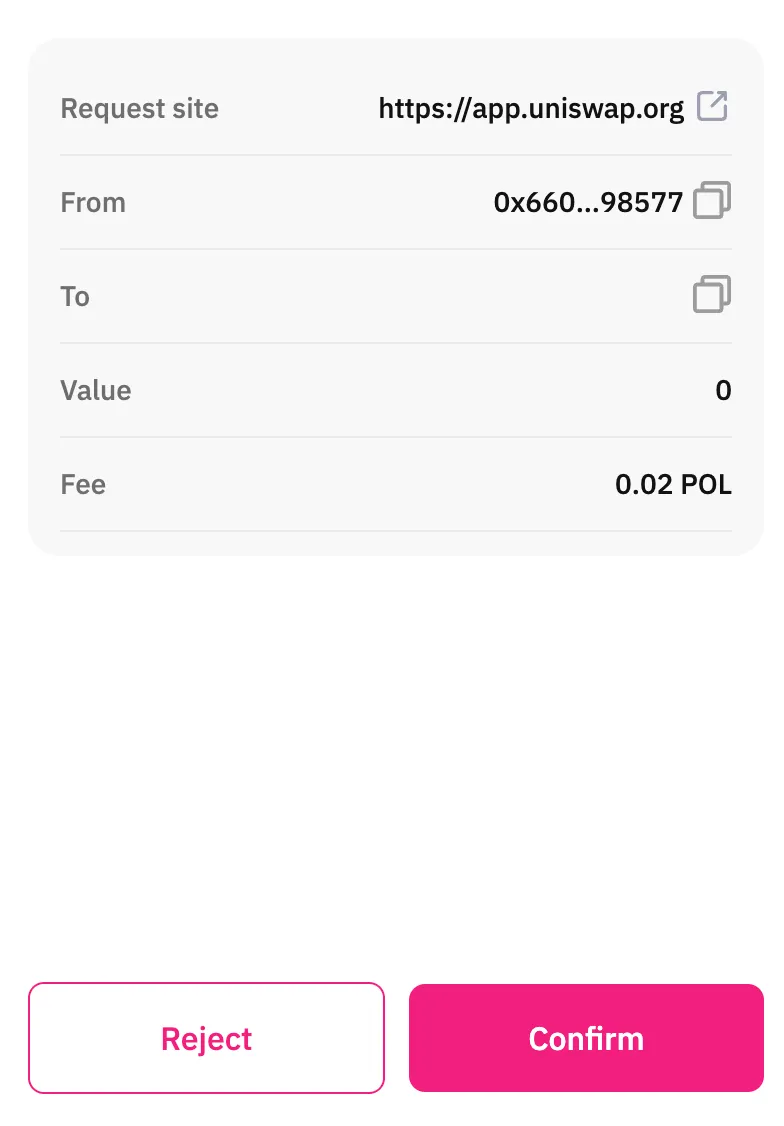Select the Request site row

pyautogui.click(x=139, y=108)
